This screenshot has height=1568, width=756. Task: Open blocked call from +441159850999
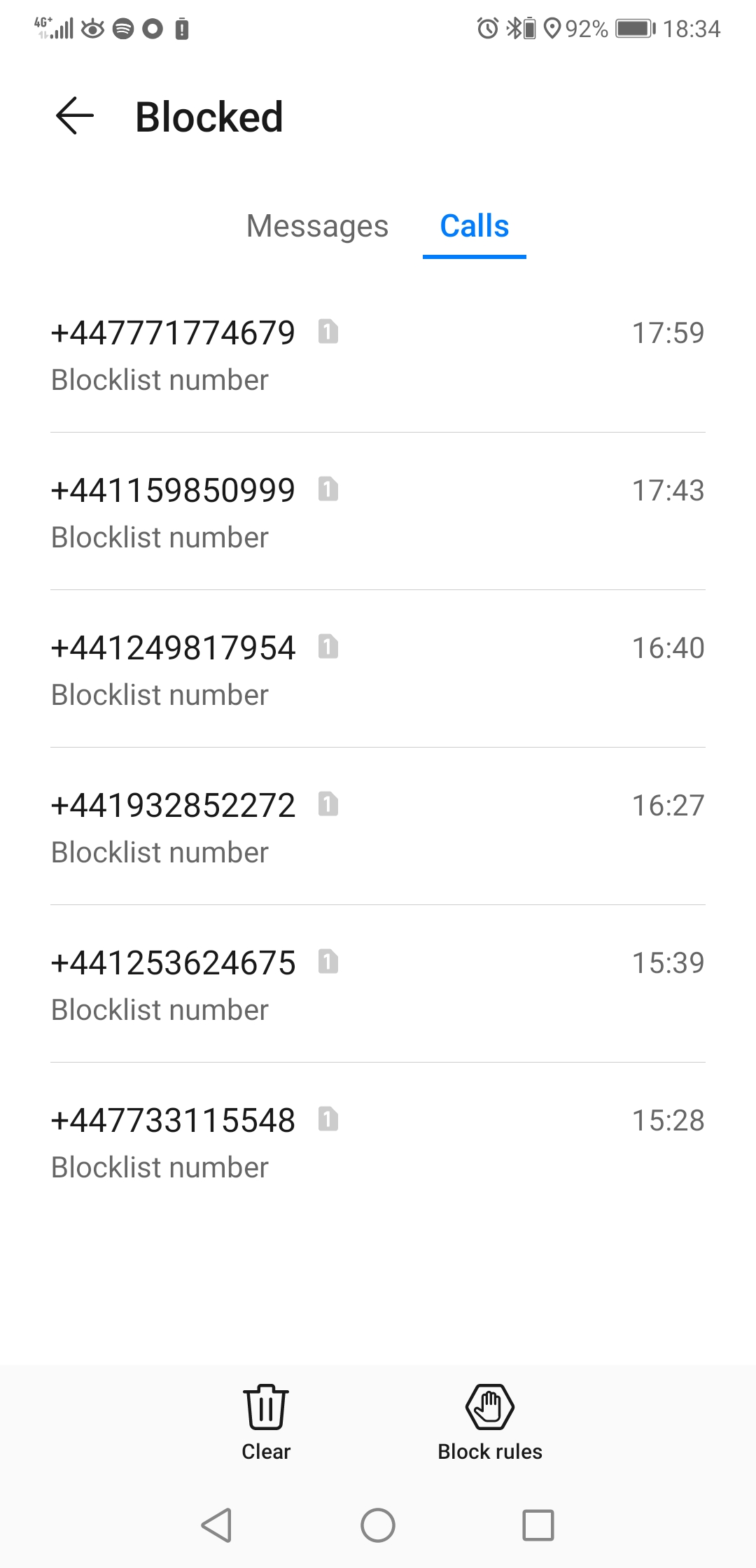click(x=378, y=512)
